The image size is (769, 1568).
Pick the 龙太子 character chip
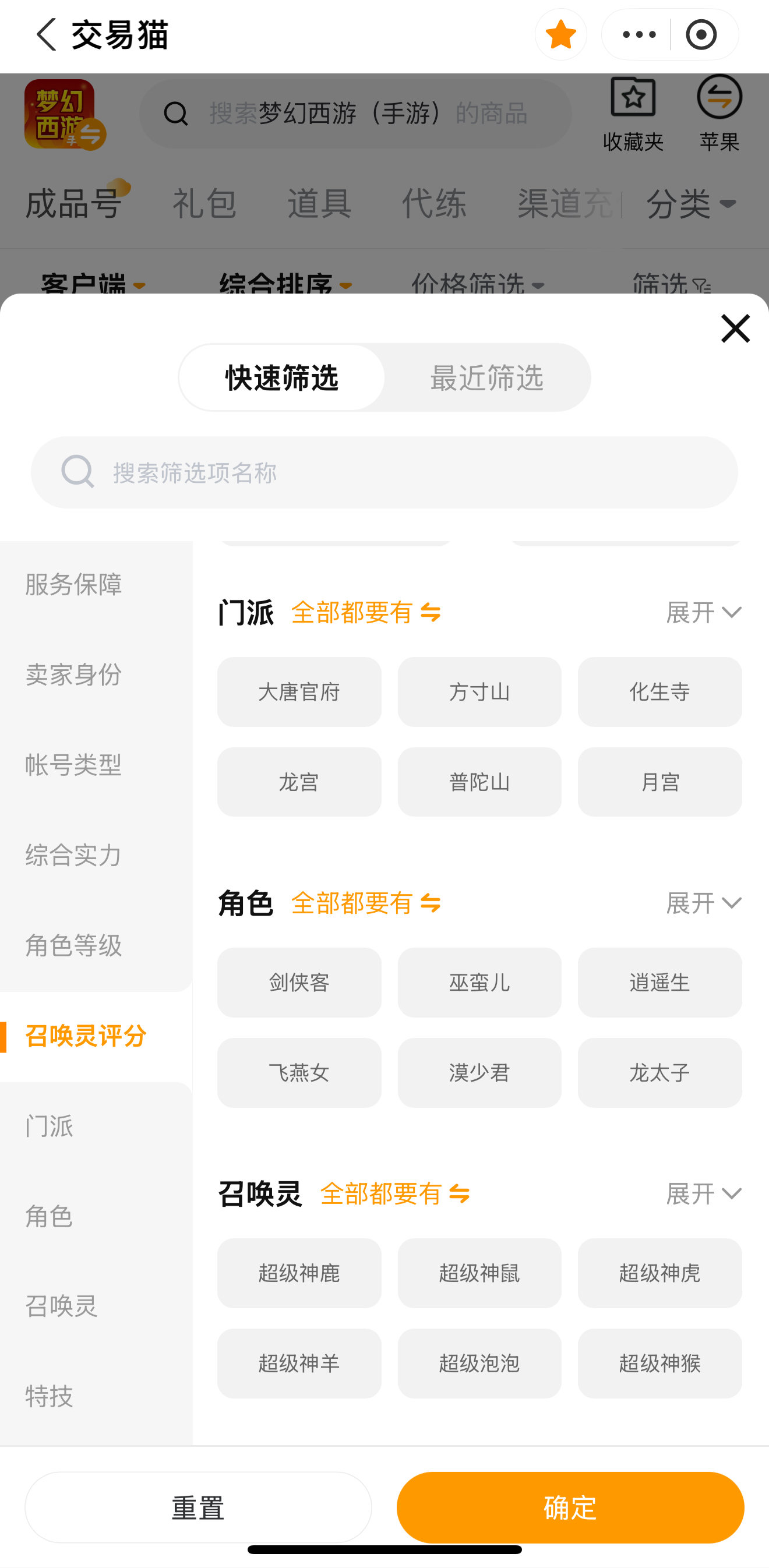click(659, 1072)
